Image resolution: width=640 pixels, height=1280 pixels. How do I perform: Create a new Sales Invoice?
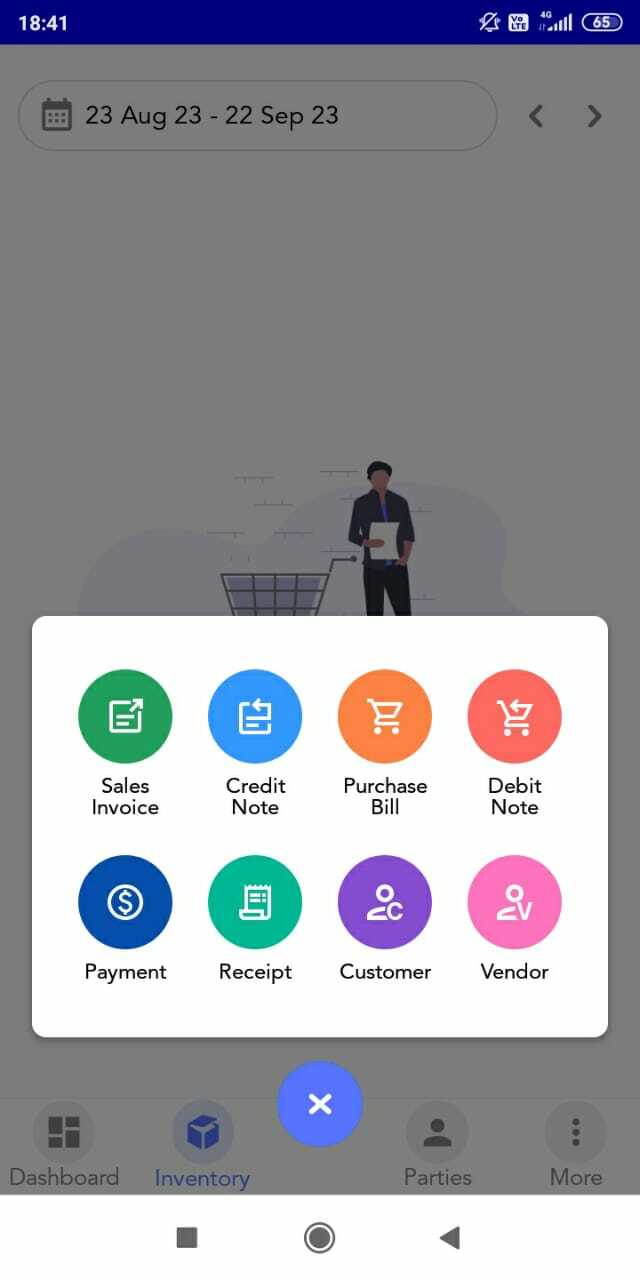point(125,717)
